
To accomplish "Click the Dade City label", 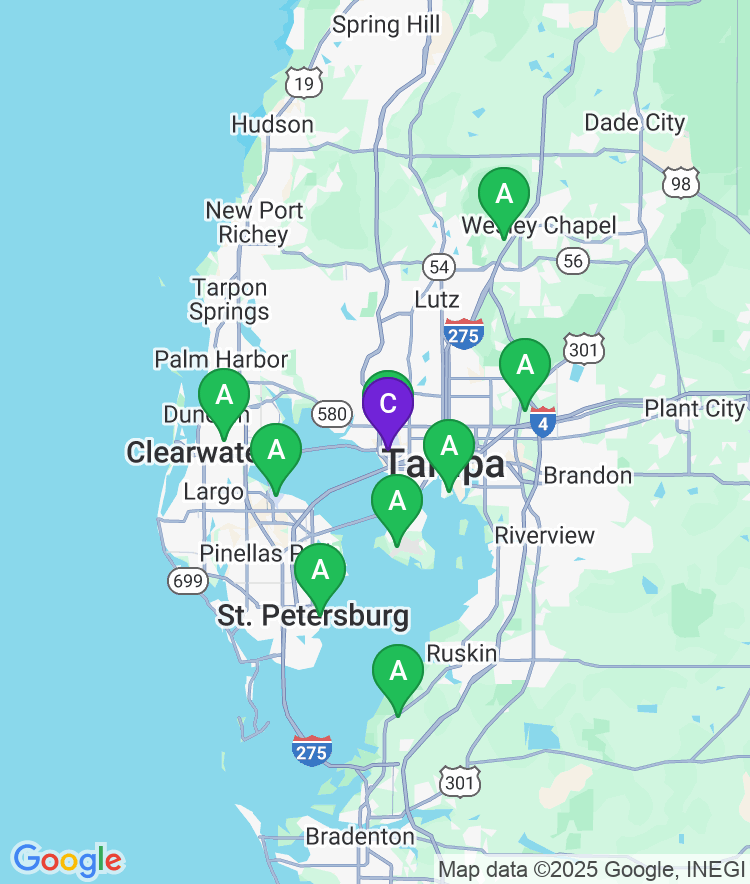I will click(634, 123).
